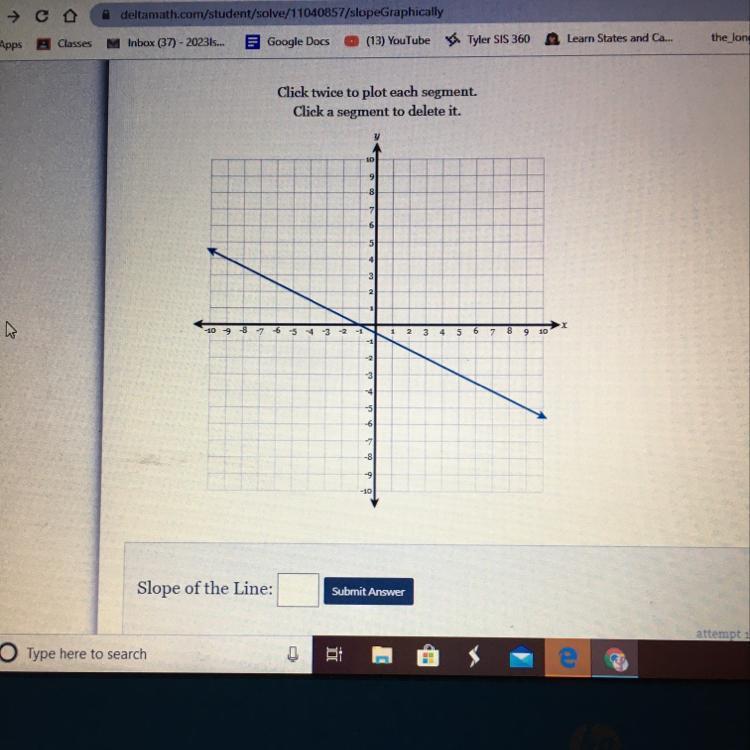Open the Learn States and Ca... bookmark
The height and width of the screenshot is (750, 750).
tap(610, 39)
